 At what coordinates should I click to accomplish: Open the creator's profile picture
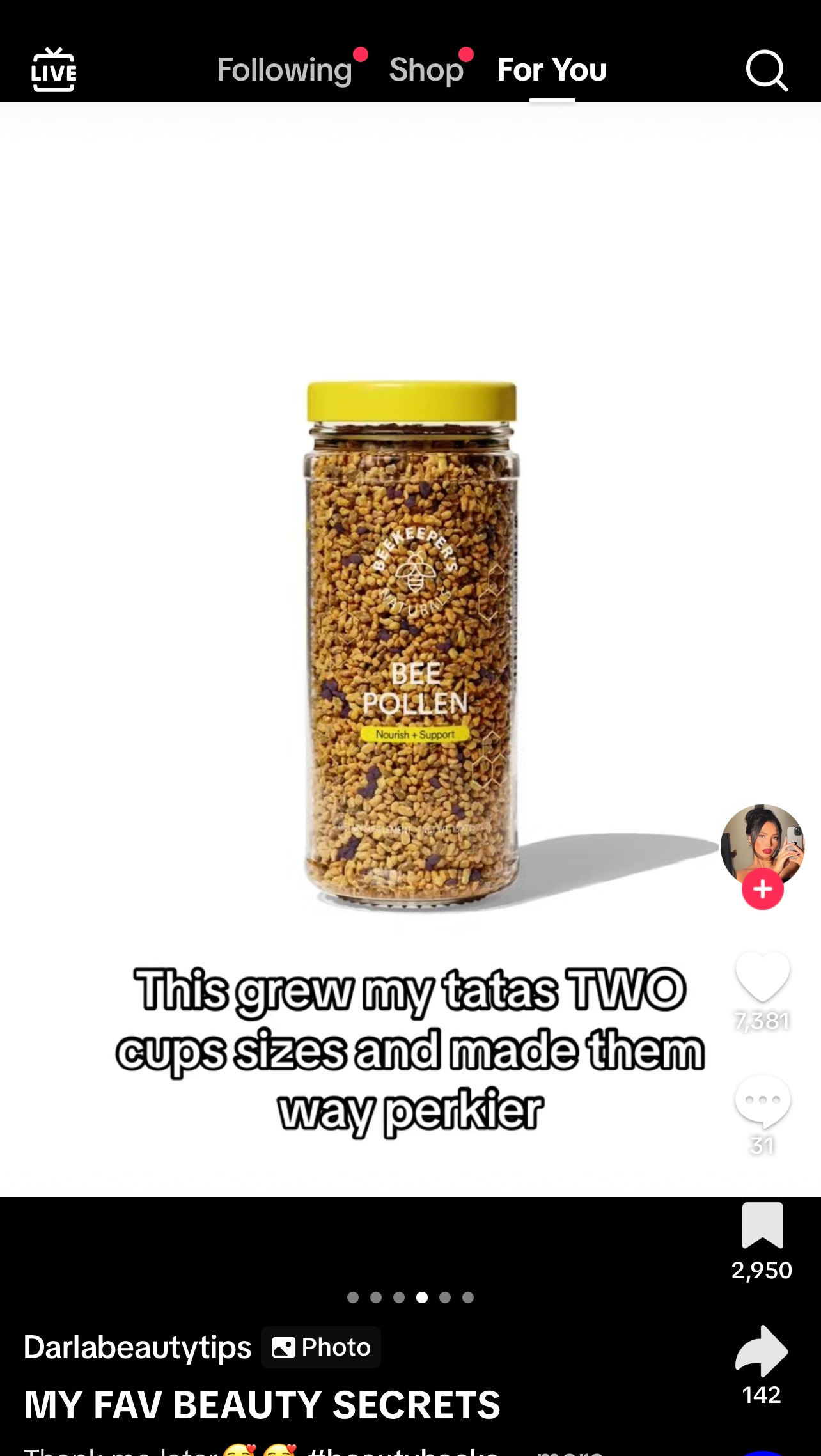click(762, 845)
